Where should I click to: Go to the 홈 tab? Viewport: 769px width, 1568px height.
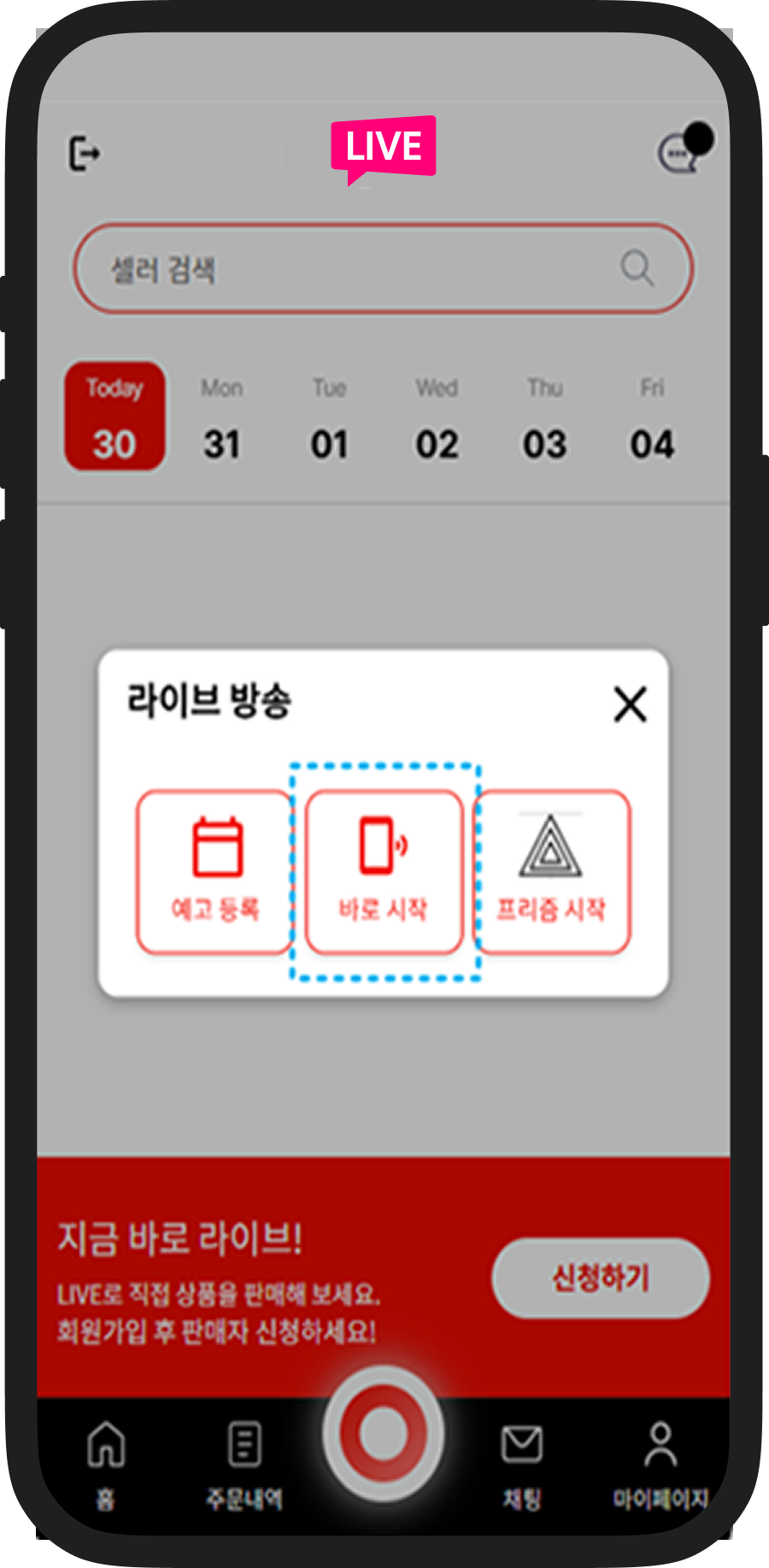point(106,1462)
